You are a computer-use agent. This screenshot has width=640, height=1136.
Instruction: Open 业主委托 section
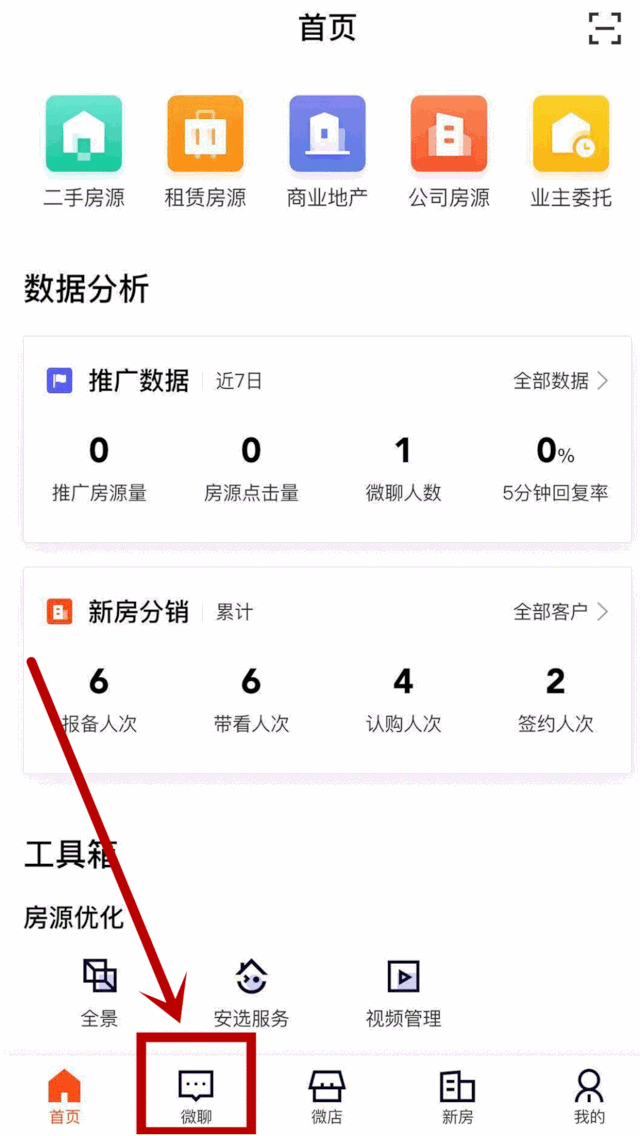tap(571, 151)
